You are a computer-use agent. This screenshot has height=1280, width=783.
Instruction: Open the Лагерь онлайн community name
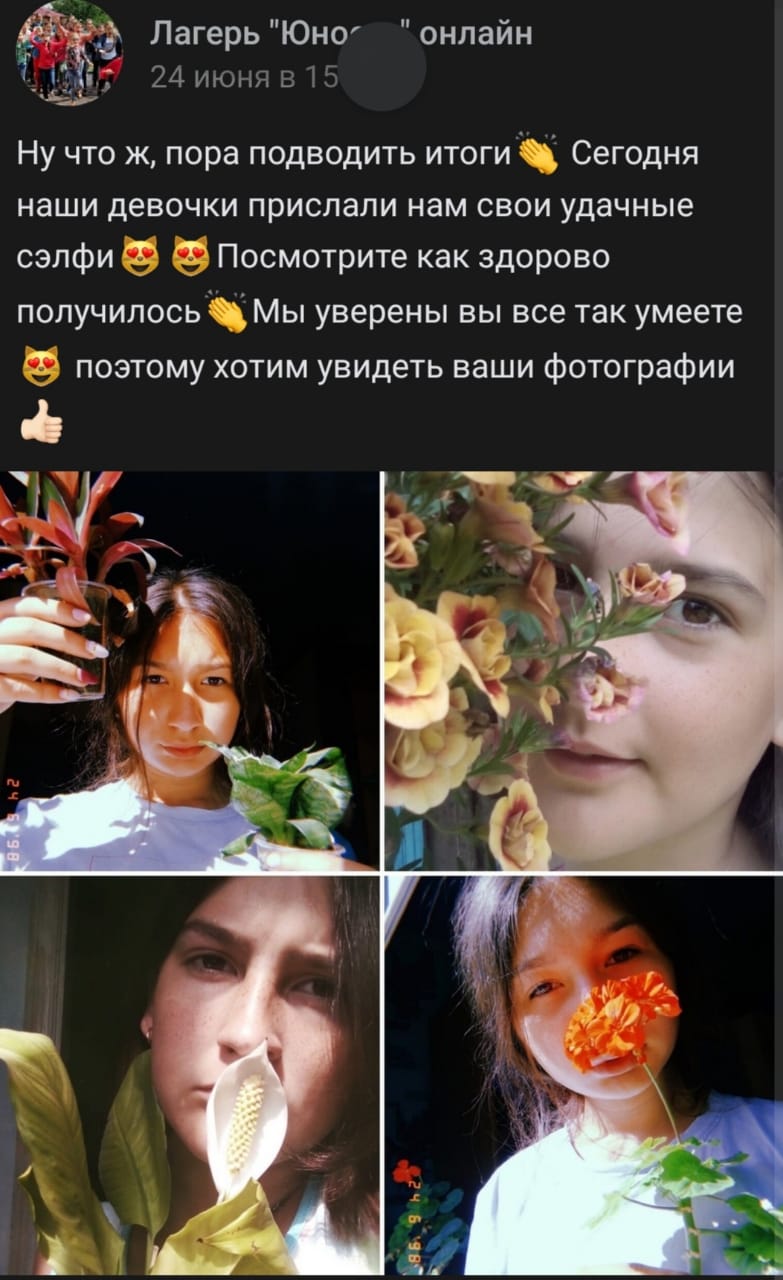coord(340,34)
